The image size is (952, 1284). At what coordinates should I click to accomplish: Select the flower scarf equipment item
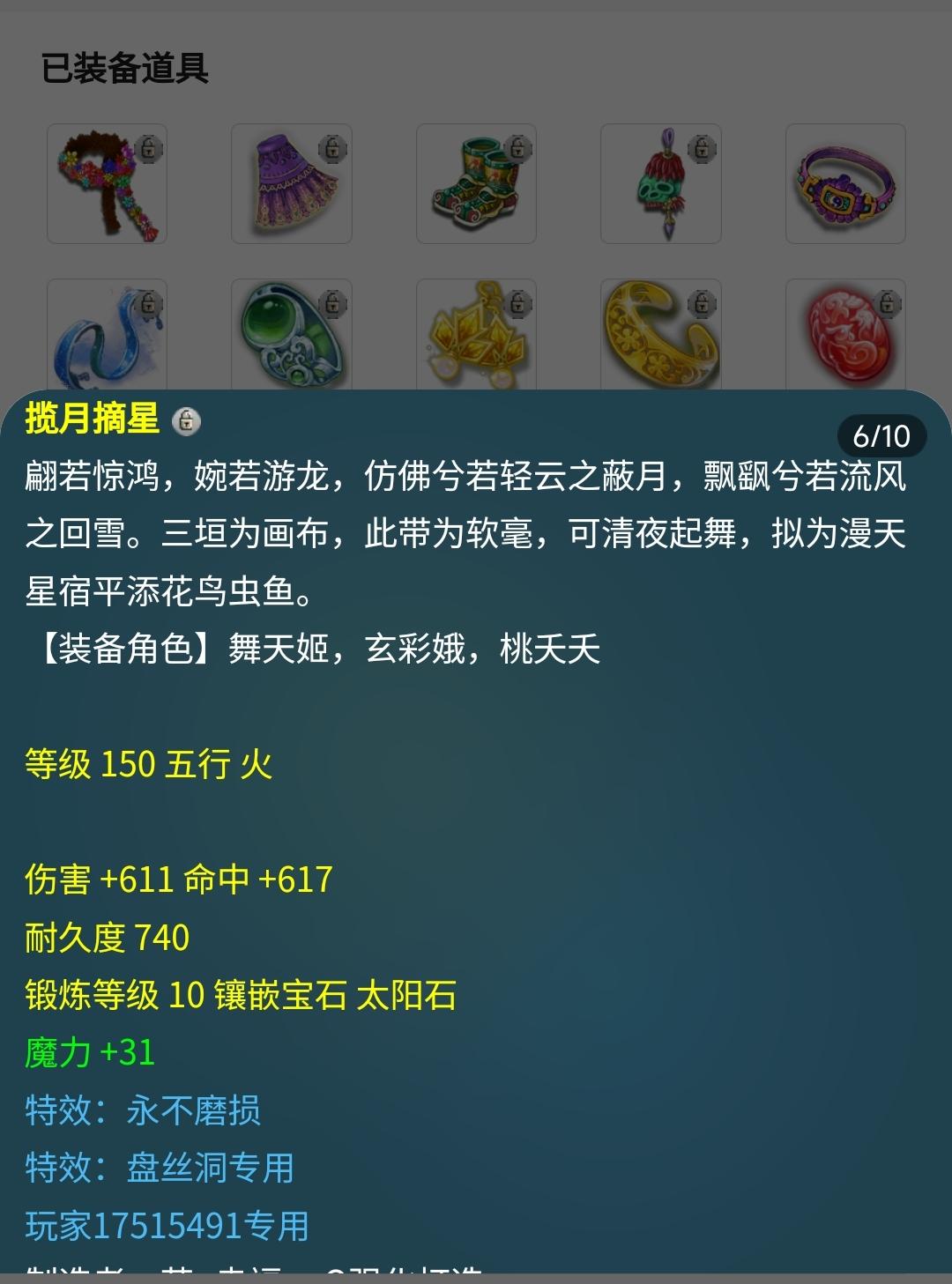(107, 183)
